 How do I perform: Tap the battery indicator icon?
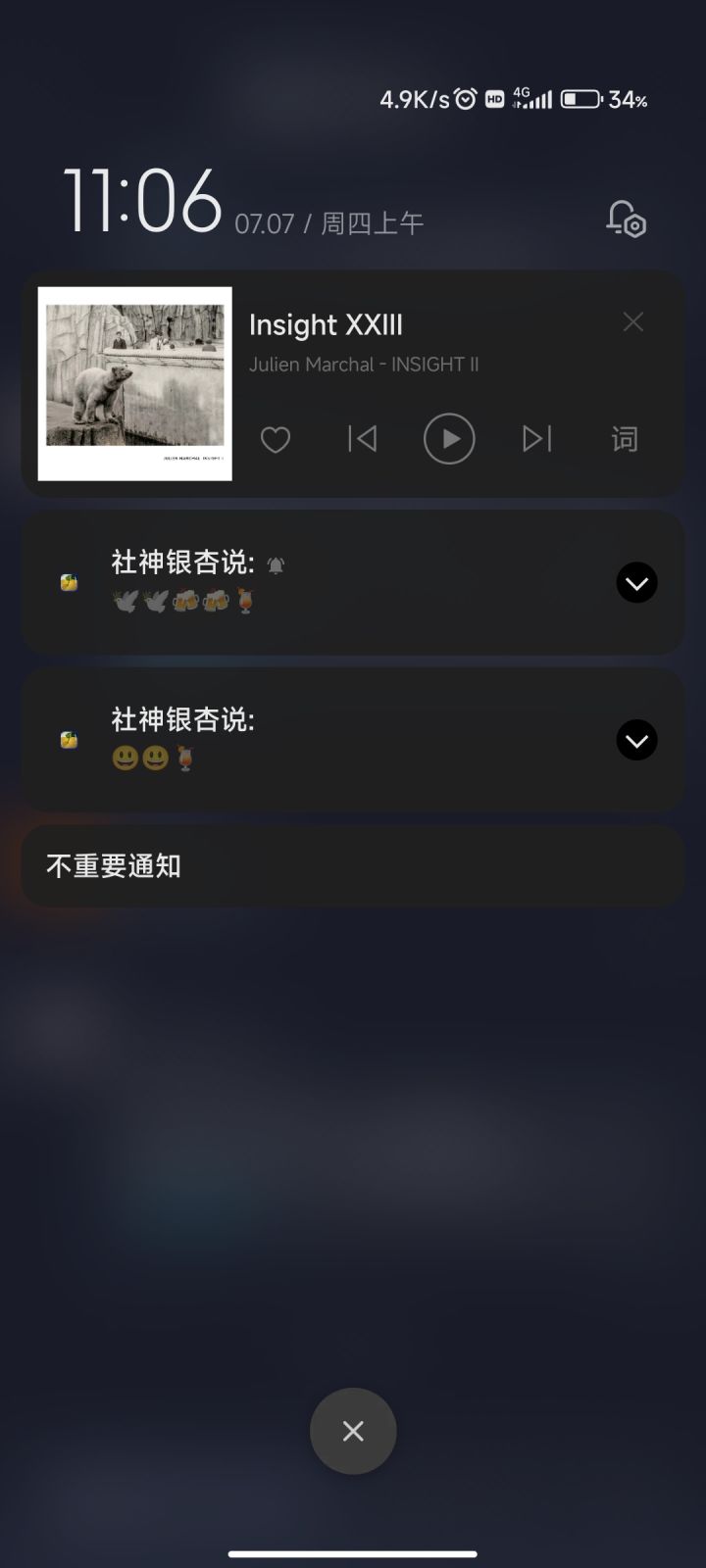coord(580,98)
